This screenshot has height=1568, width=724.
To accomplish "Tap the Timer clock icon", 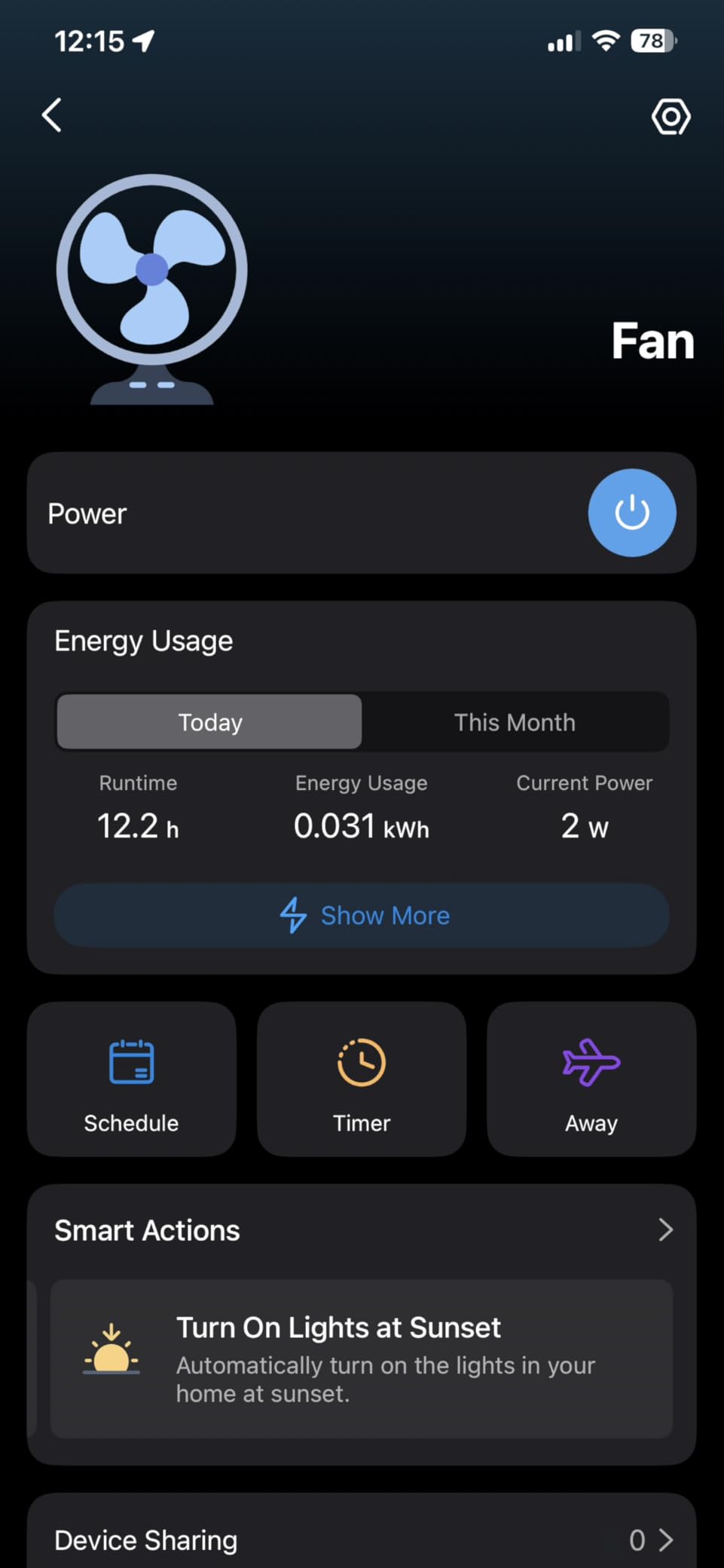I will [x=361, y=1061].
